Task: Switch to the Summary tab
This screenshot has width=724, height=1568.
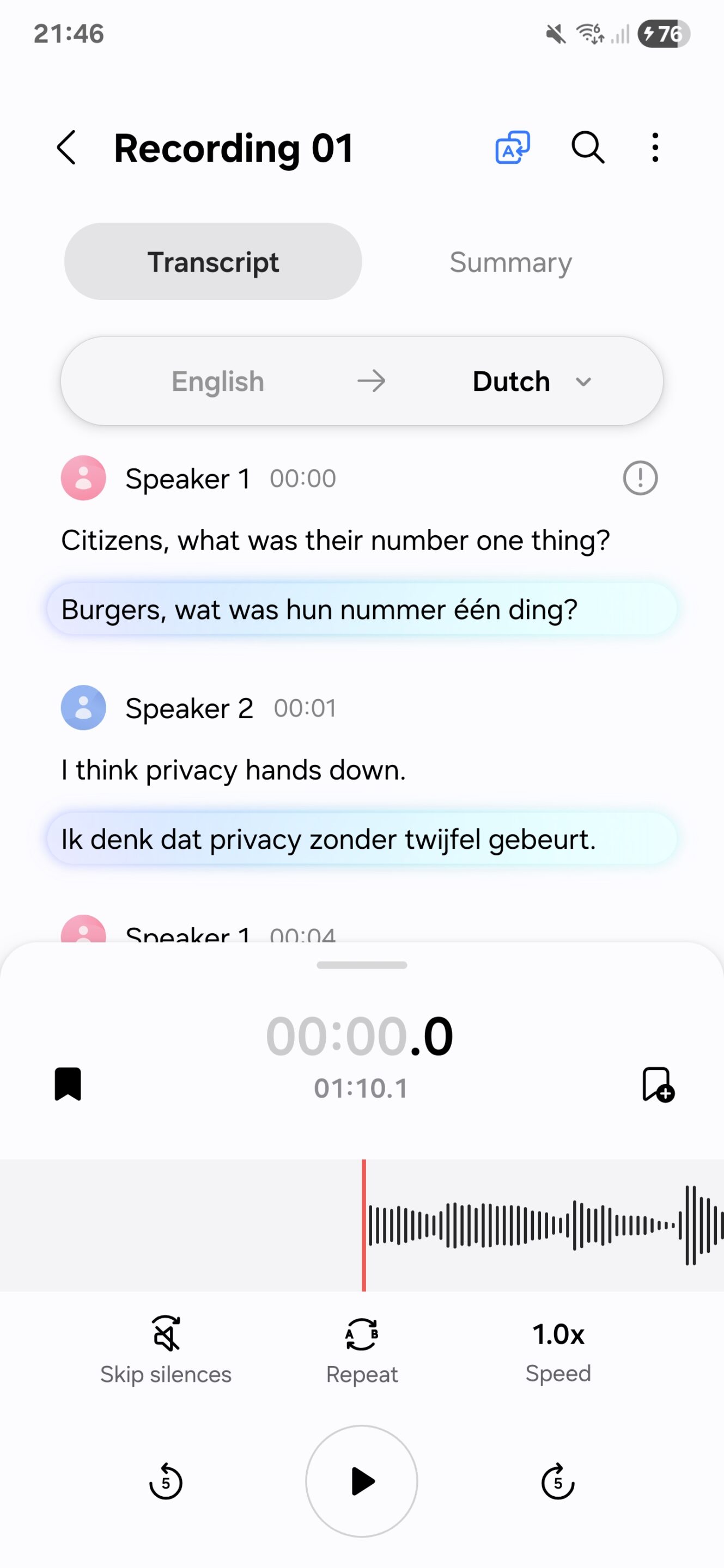Action: [510, 262]
